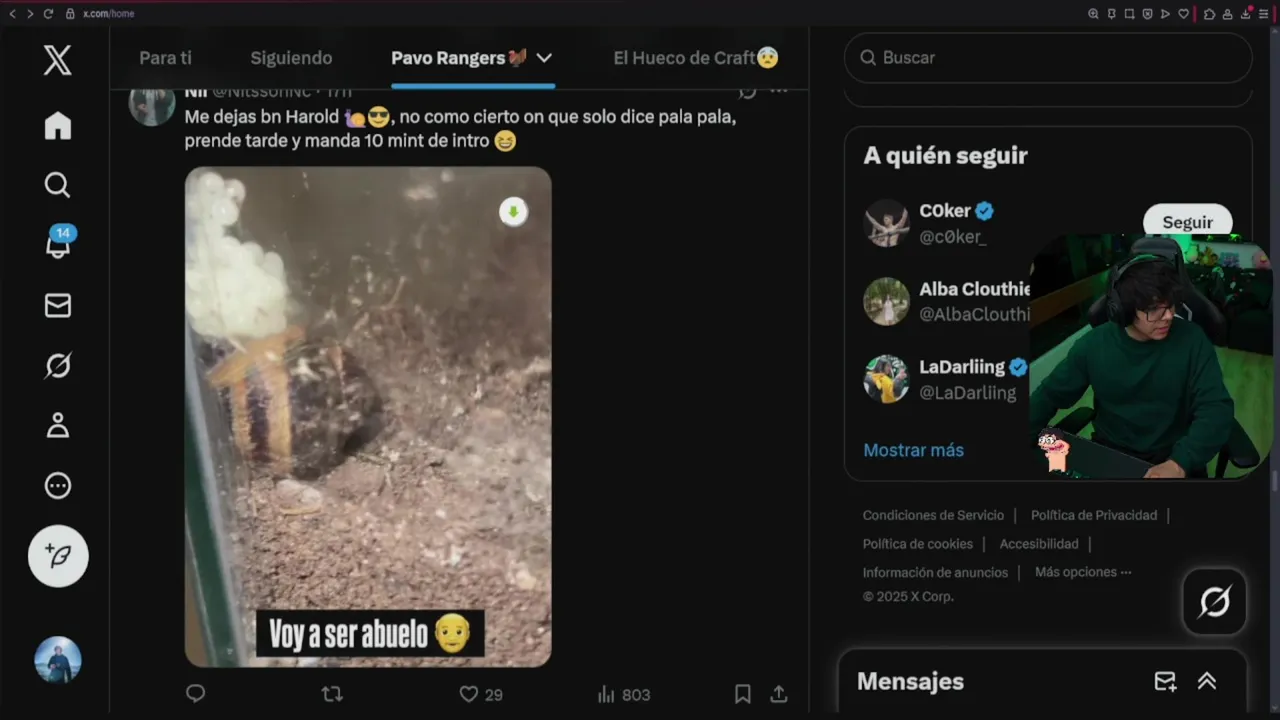
Task: Open the X home logo
Action: pos(57,60)
